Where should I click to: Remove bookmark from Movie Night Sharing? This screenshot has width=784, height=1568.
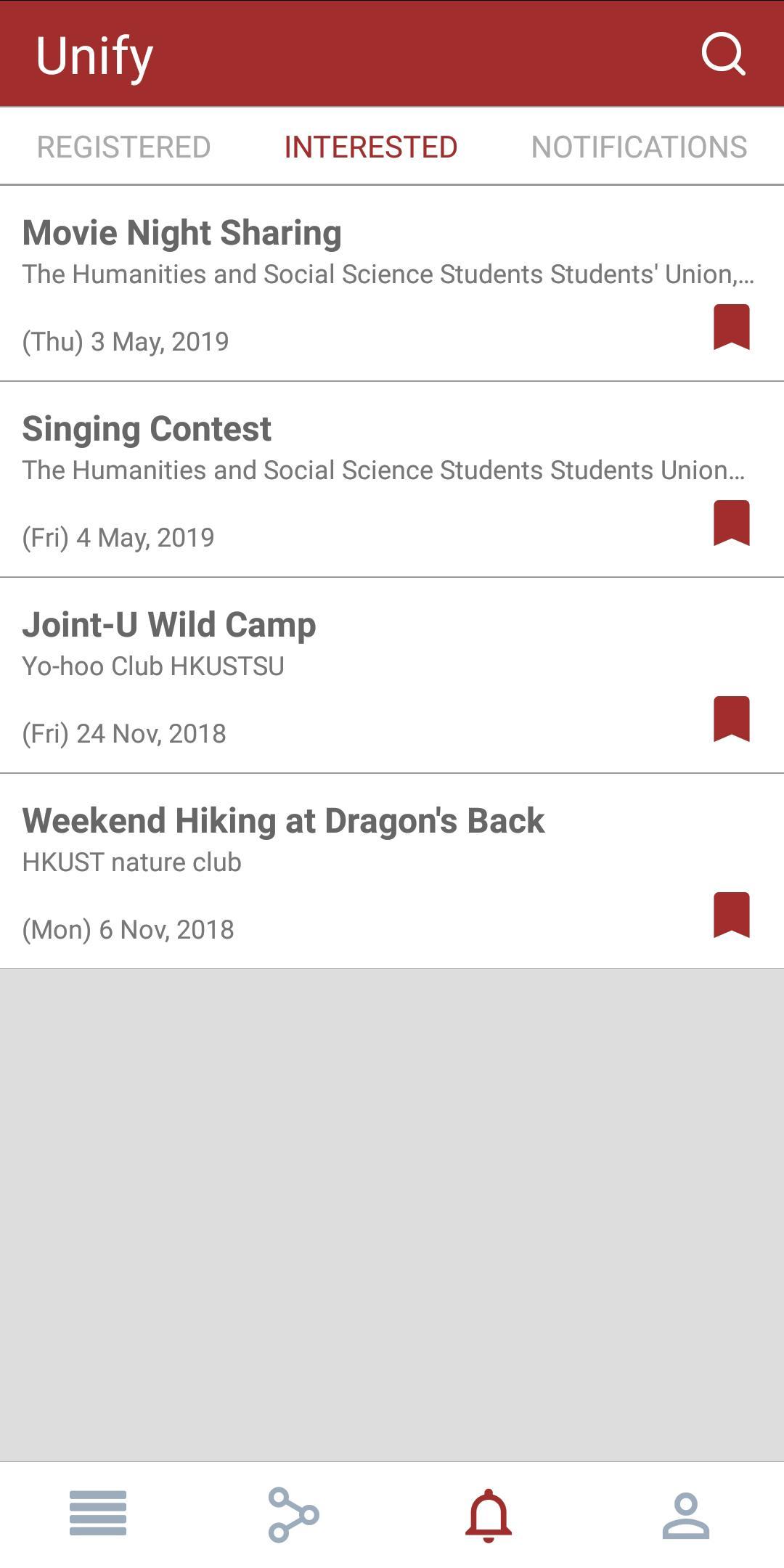click(x=732, y=327)
